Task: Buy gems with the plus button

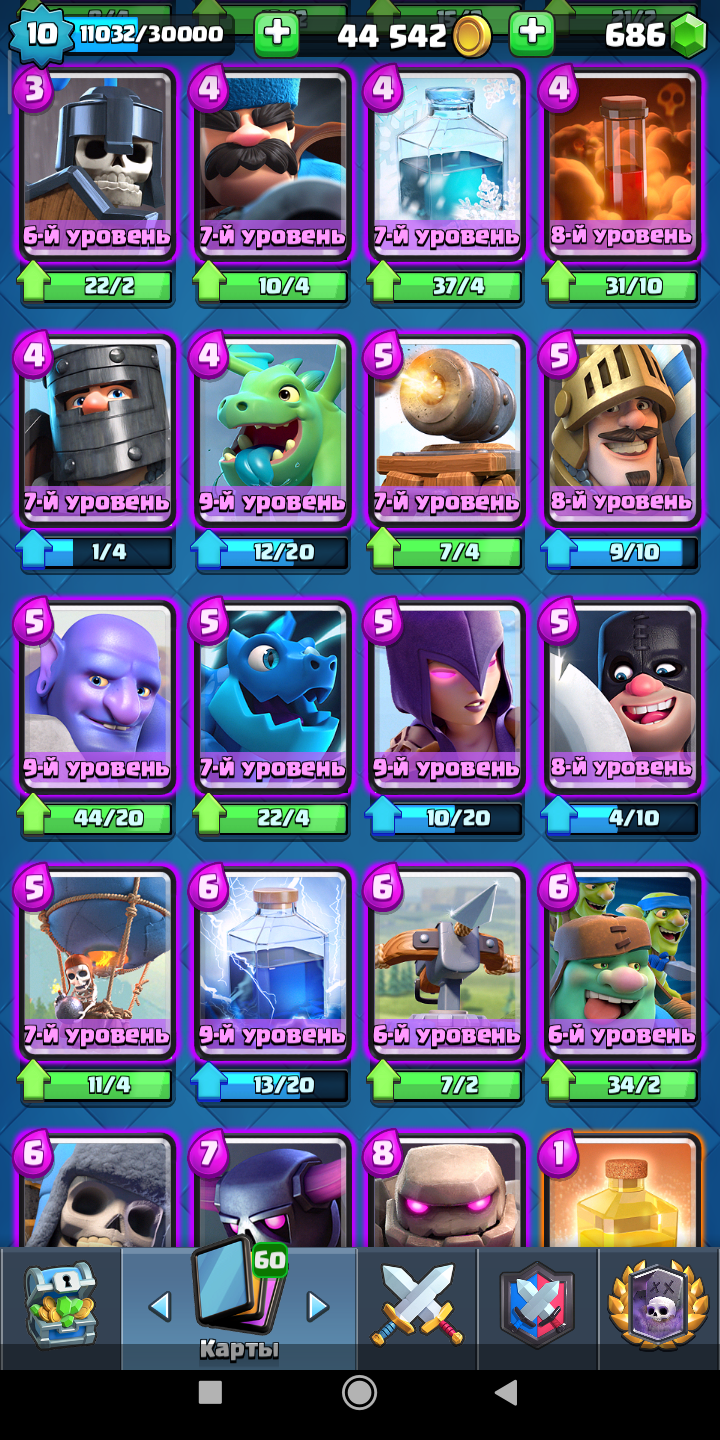Action: point(532,35)
